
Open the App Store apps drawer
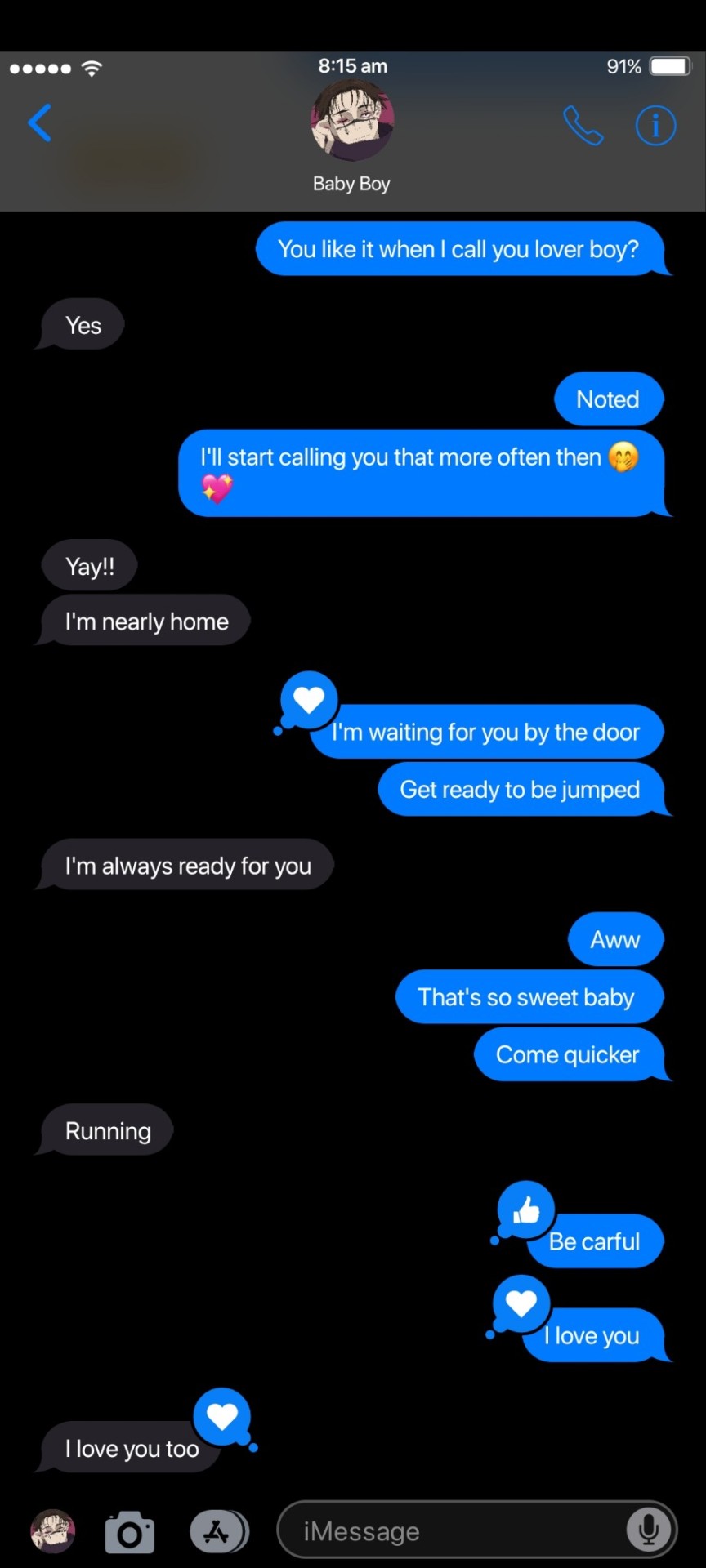(x=217, y=1531)
